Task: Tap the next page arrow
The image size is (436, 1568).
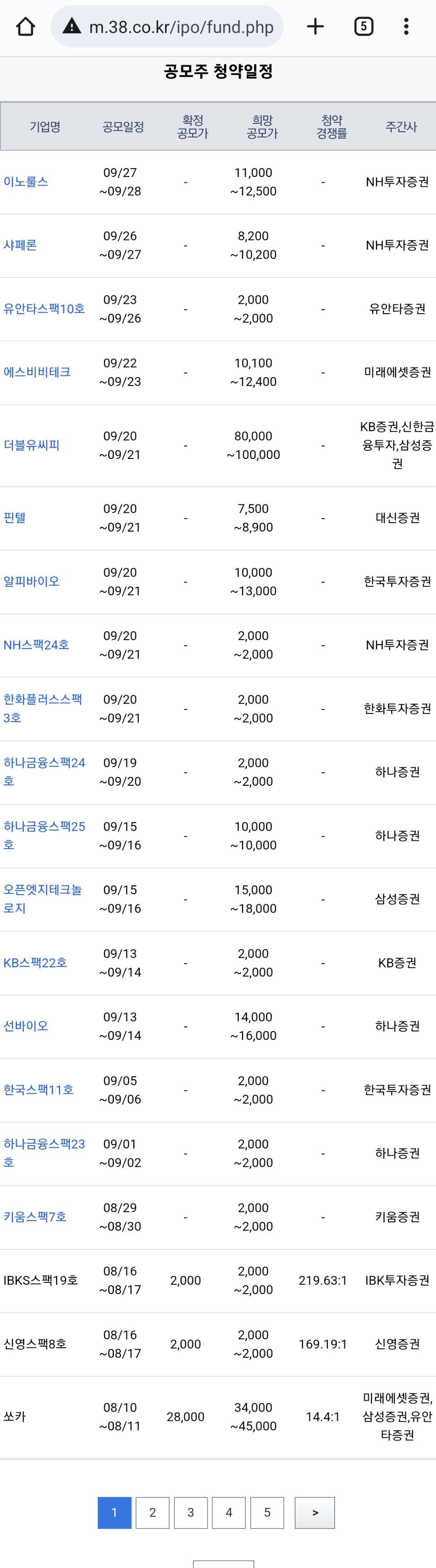Action: point(315,1512)
